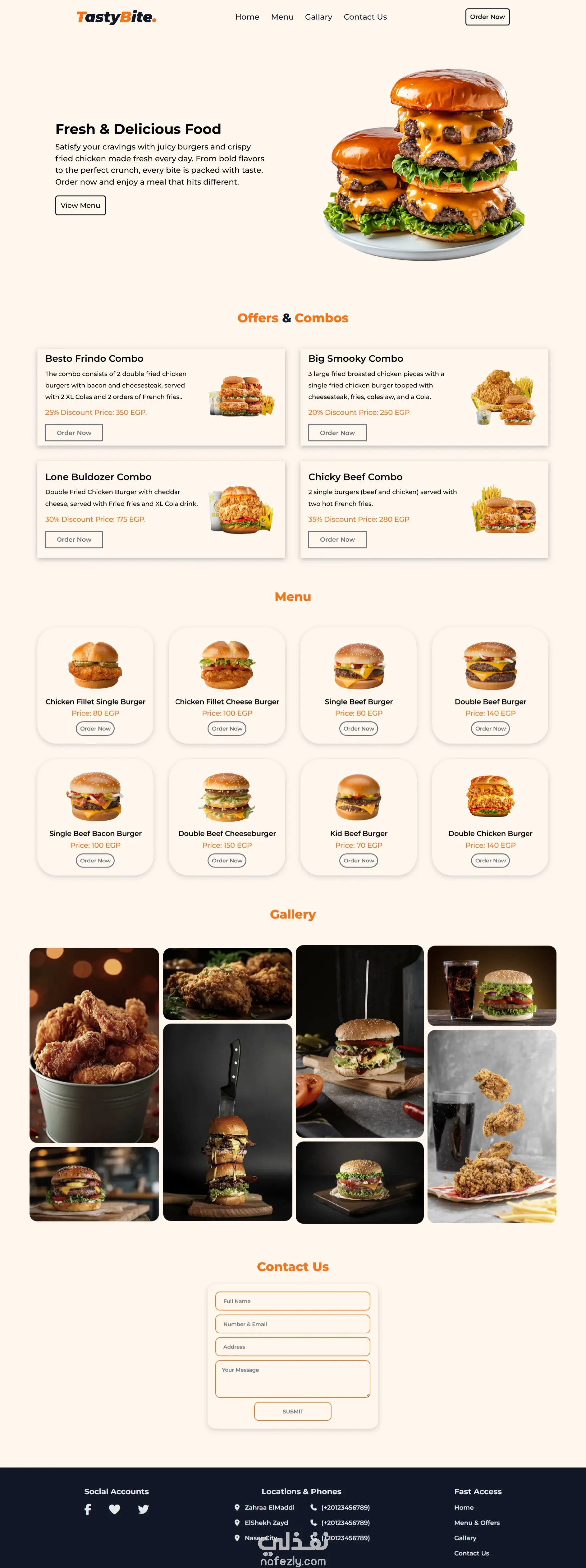The image size is (586, 1568).
Task: Order the Double Chicken Burger
Action: point(490,860)
